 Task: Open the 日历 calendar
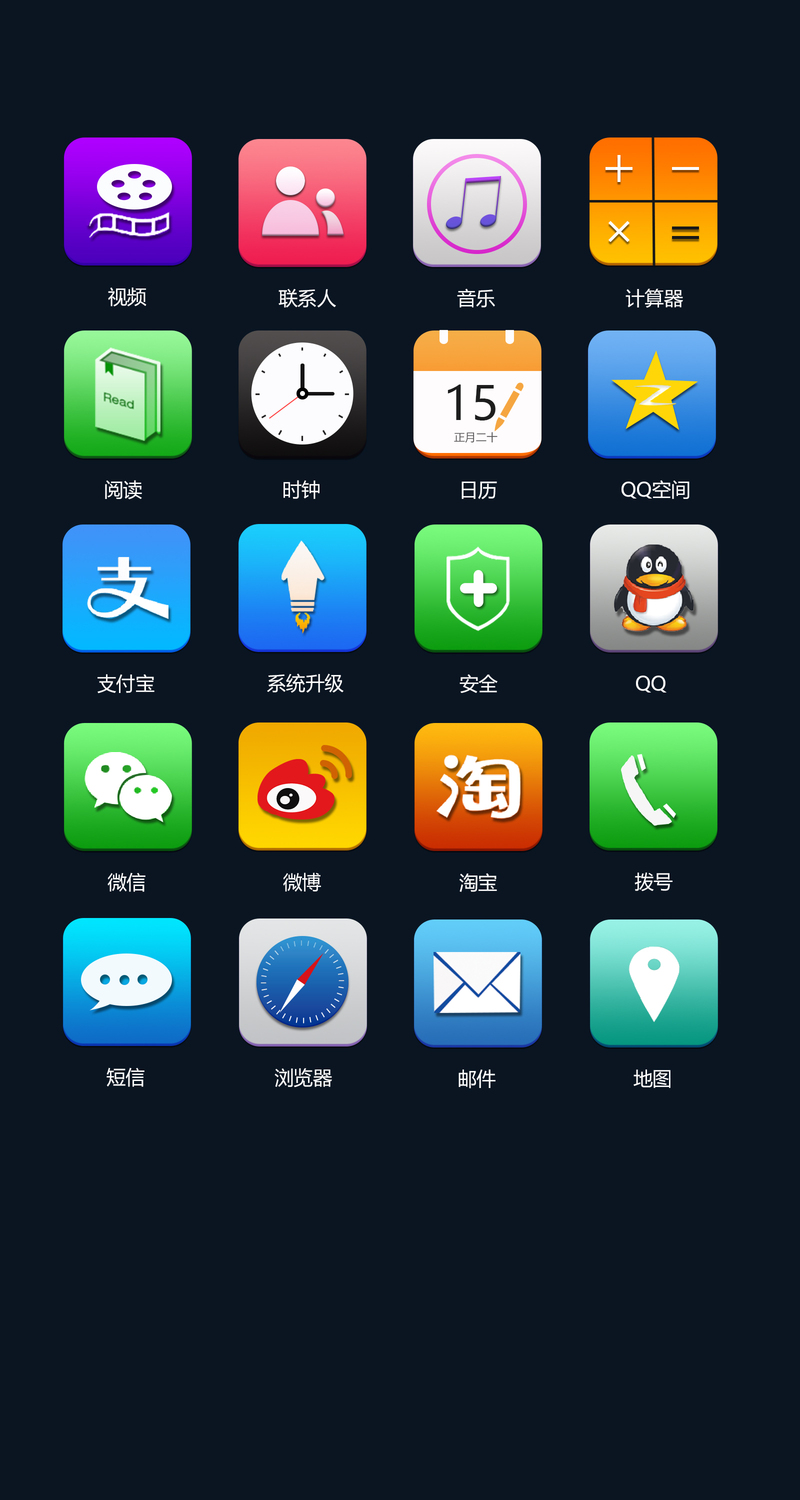[477, 393]
